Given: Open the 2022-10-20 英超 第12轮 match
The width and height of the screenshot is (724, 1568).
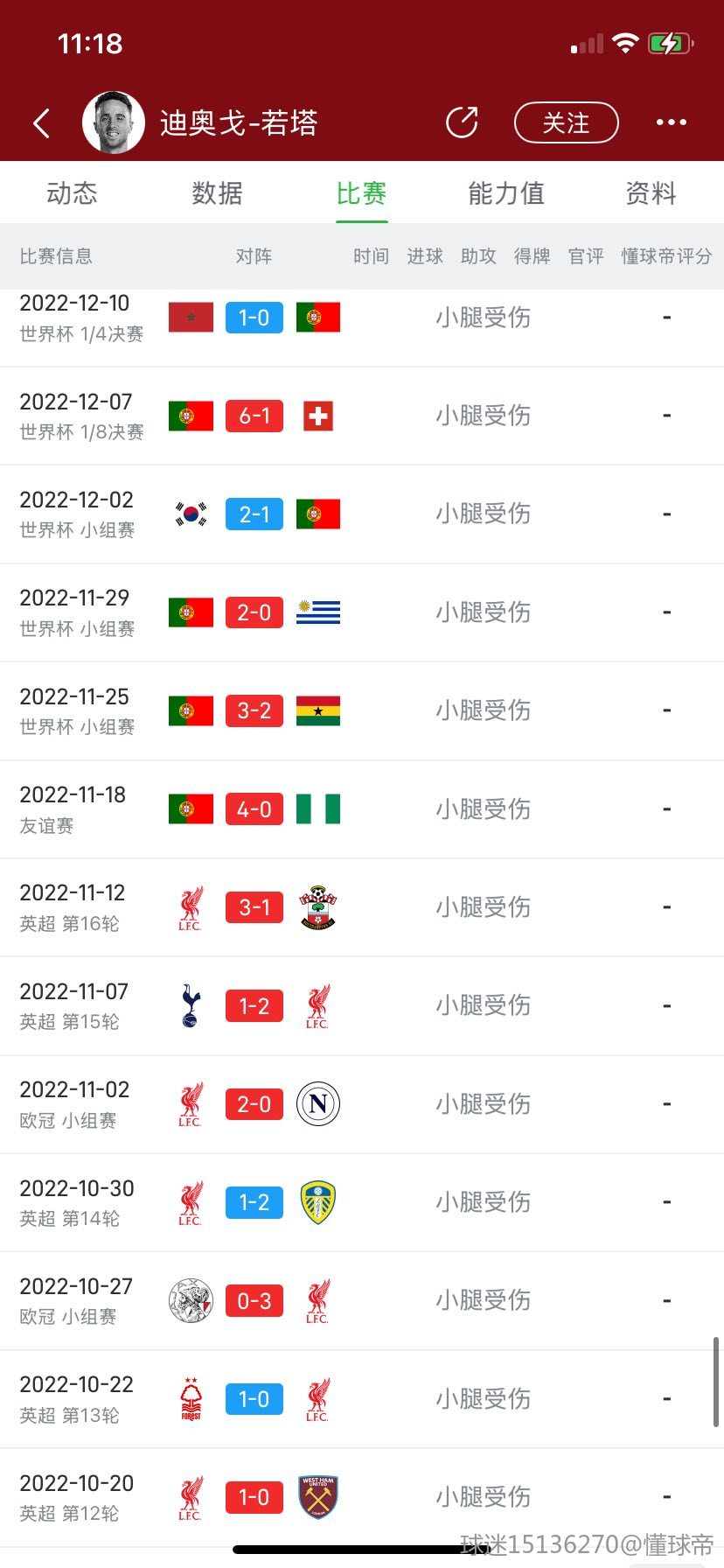Looking at the screenshot, I should coord(362,1497).
